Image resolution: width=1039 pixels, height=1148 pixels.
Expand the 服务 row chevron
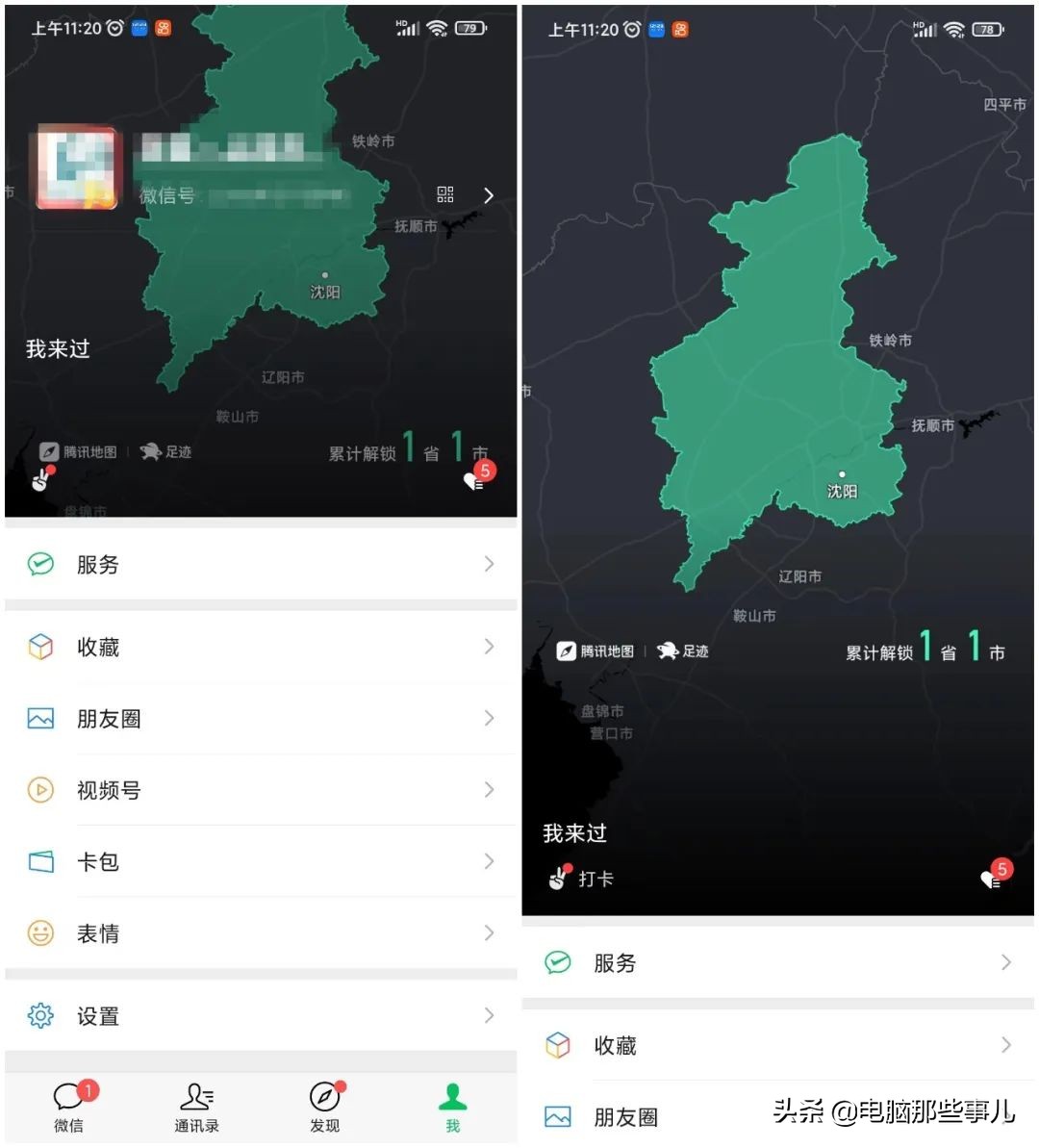click(x=489, y=565)
